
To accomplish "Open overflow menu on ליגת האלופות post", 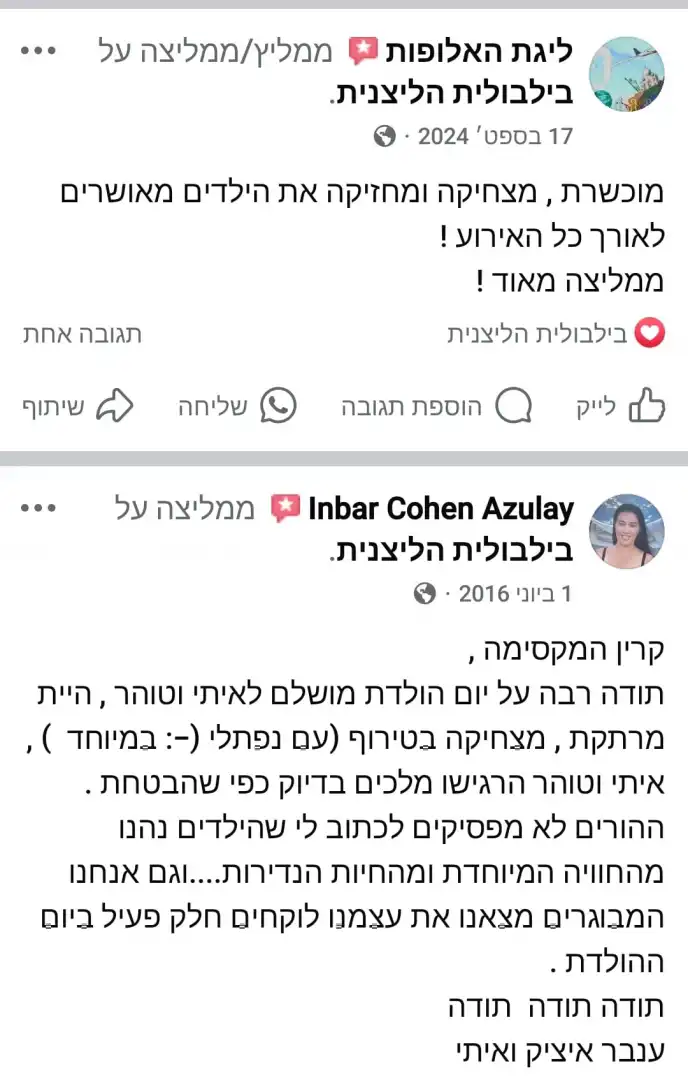I will (38, 49).
